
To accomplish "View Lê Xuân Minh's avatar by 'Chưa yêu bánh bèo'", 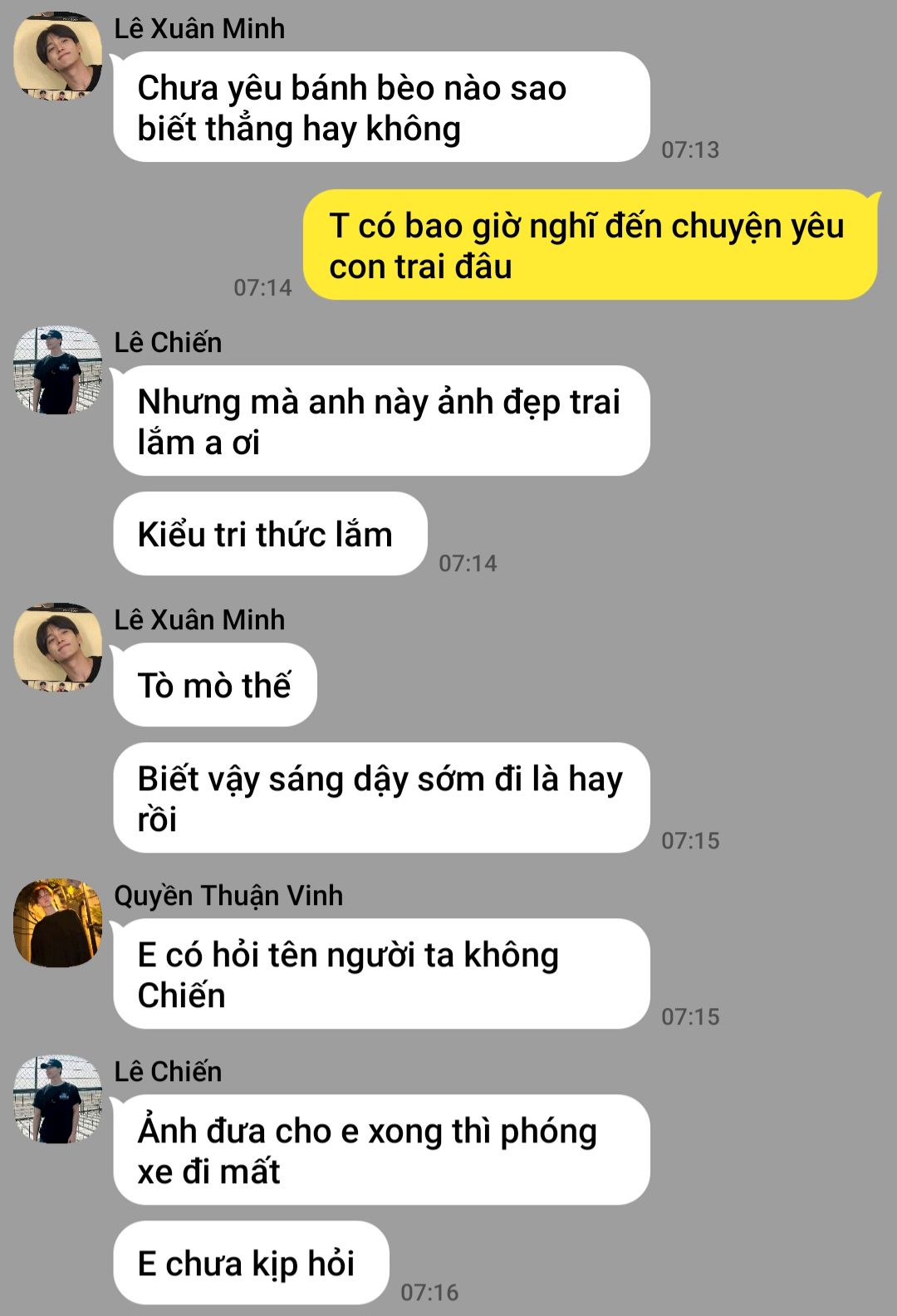I will click(57, 56).
